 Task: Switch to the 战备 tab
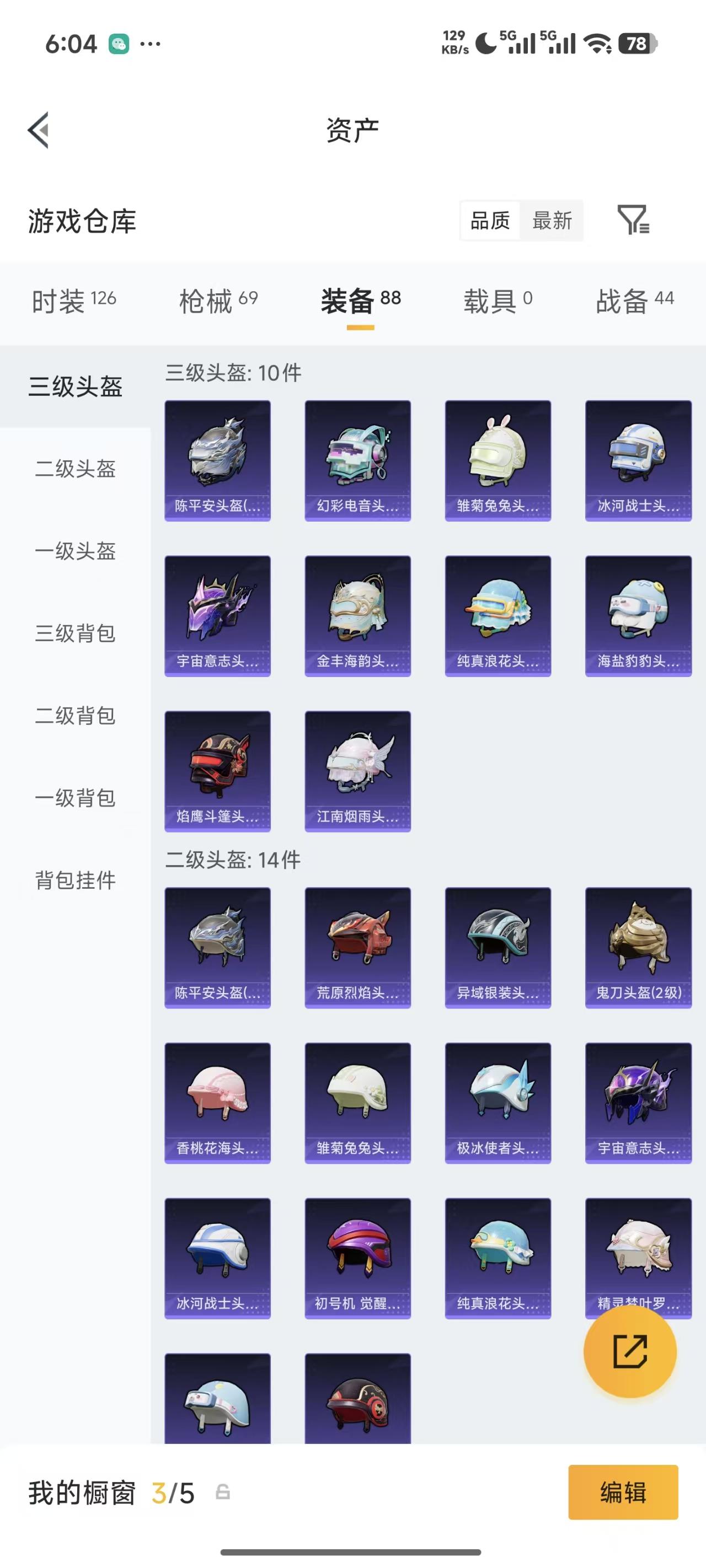coord(635,300)
